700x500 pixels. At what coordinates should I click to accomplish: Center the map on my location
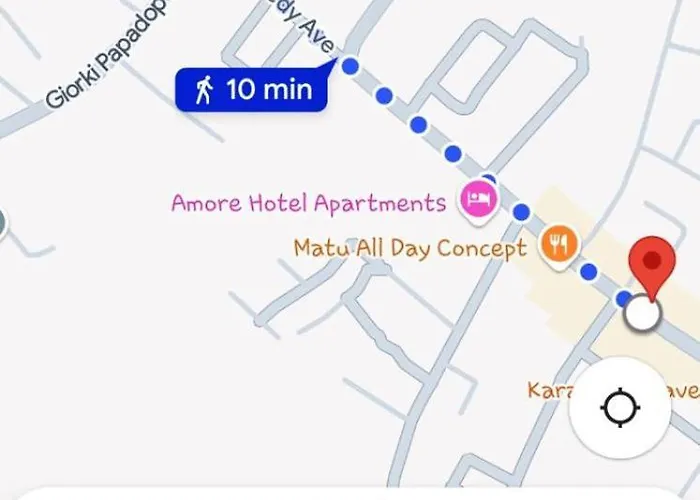click(x=620, y=407)
